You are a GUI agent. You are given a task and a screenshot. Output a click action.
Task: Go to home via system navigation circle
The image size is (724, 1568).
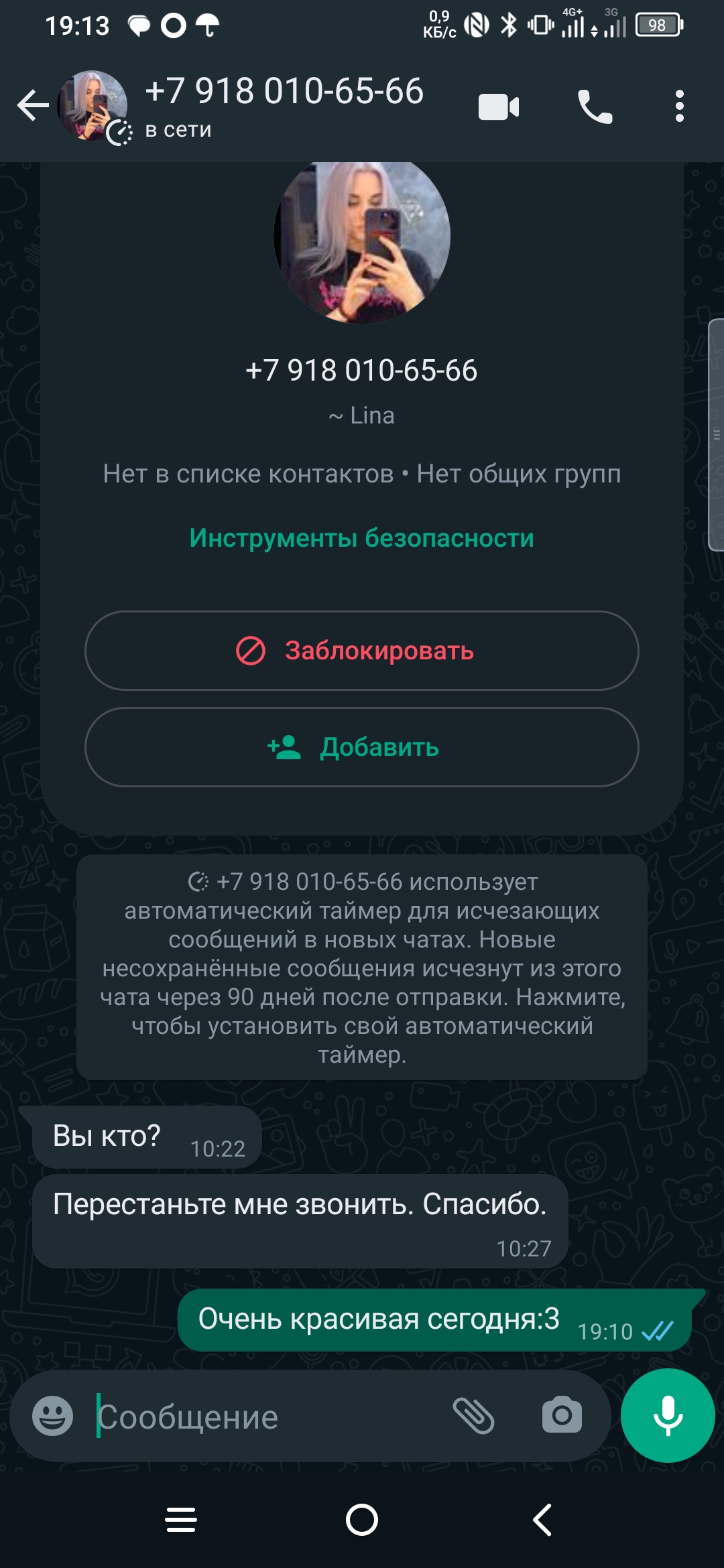click(362, 1520)
